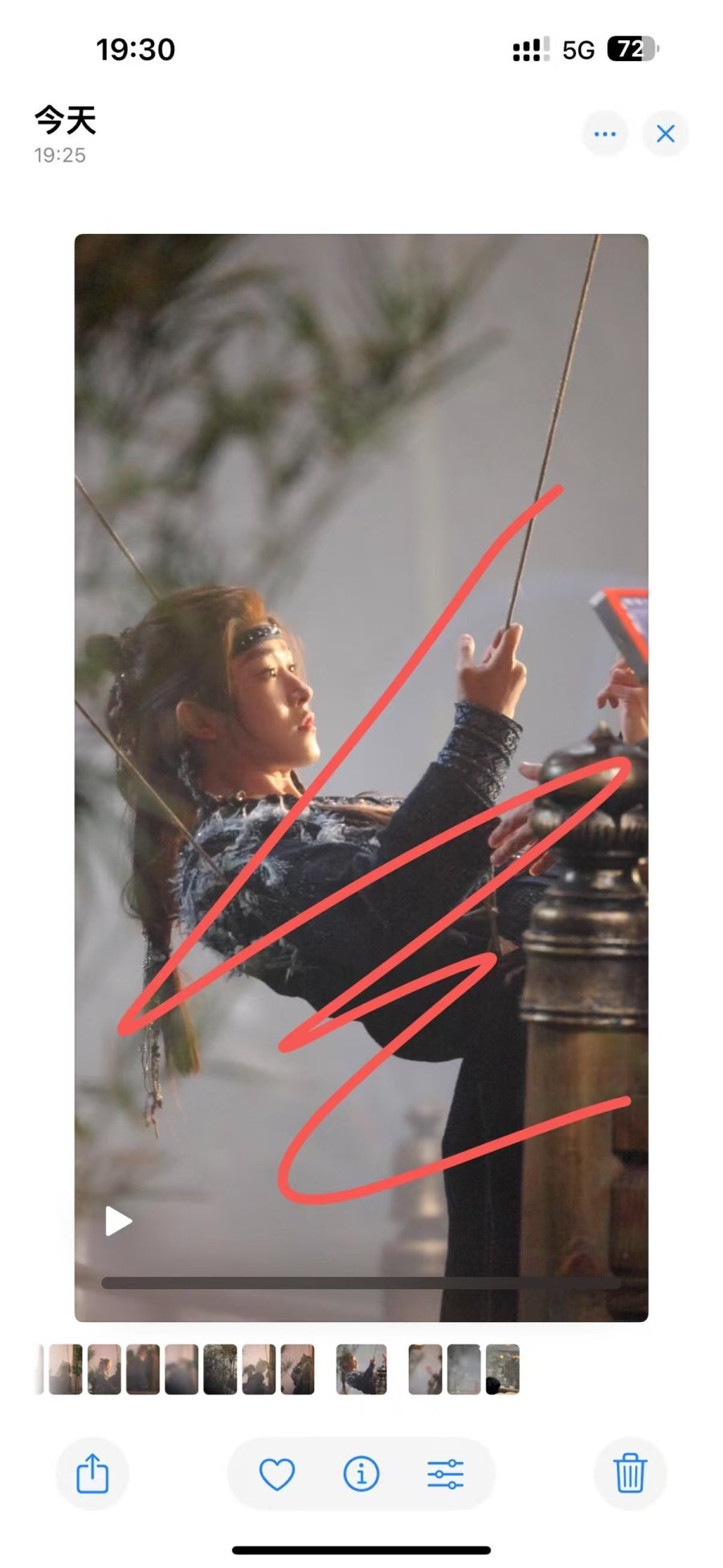Show info for this video

pyautogui.click(x=361, y=1473)
